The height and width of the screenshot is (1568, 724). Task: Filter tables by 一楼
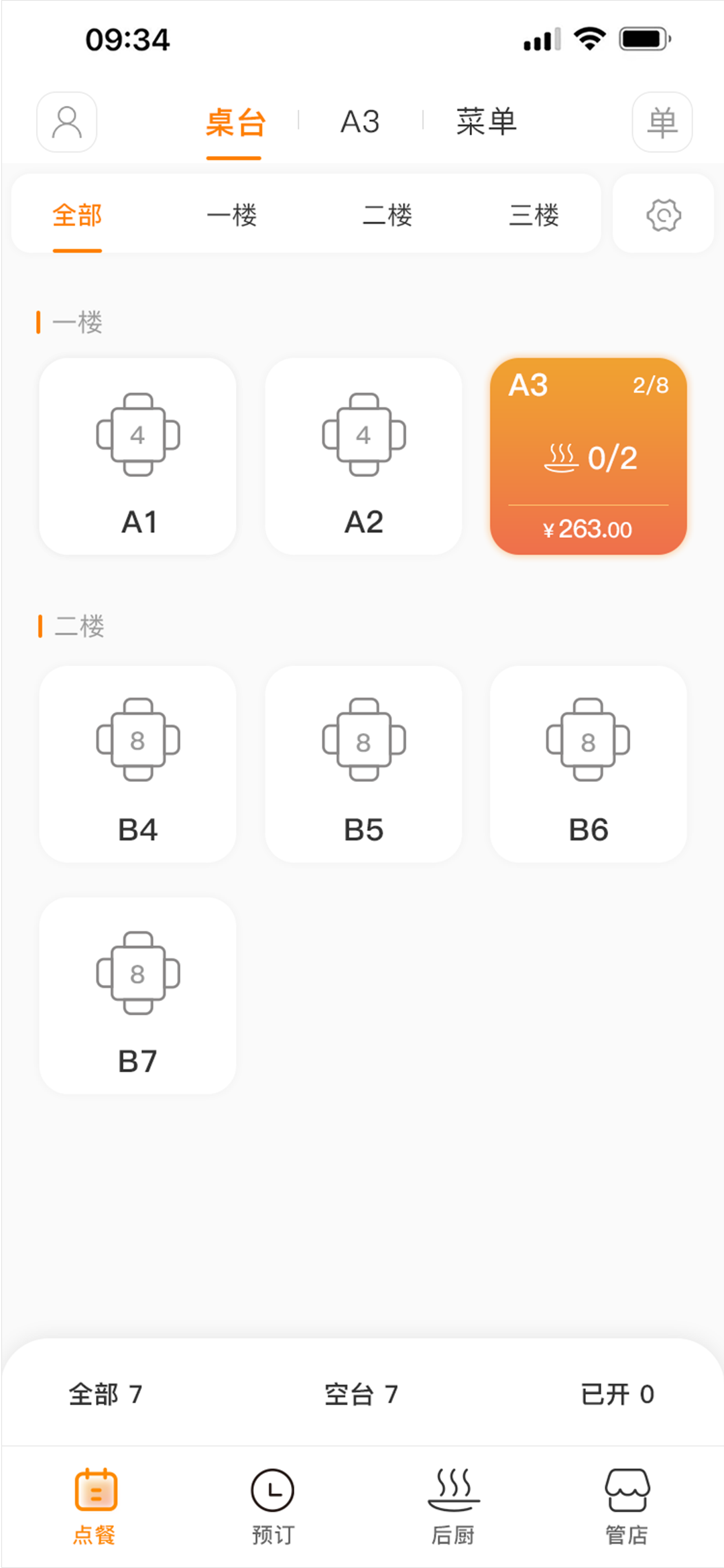tap(232, 215)
